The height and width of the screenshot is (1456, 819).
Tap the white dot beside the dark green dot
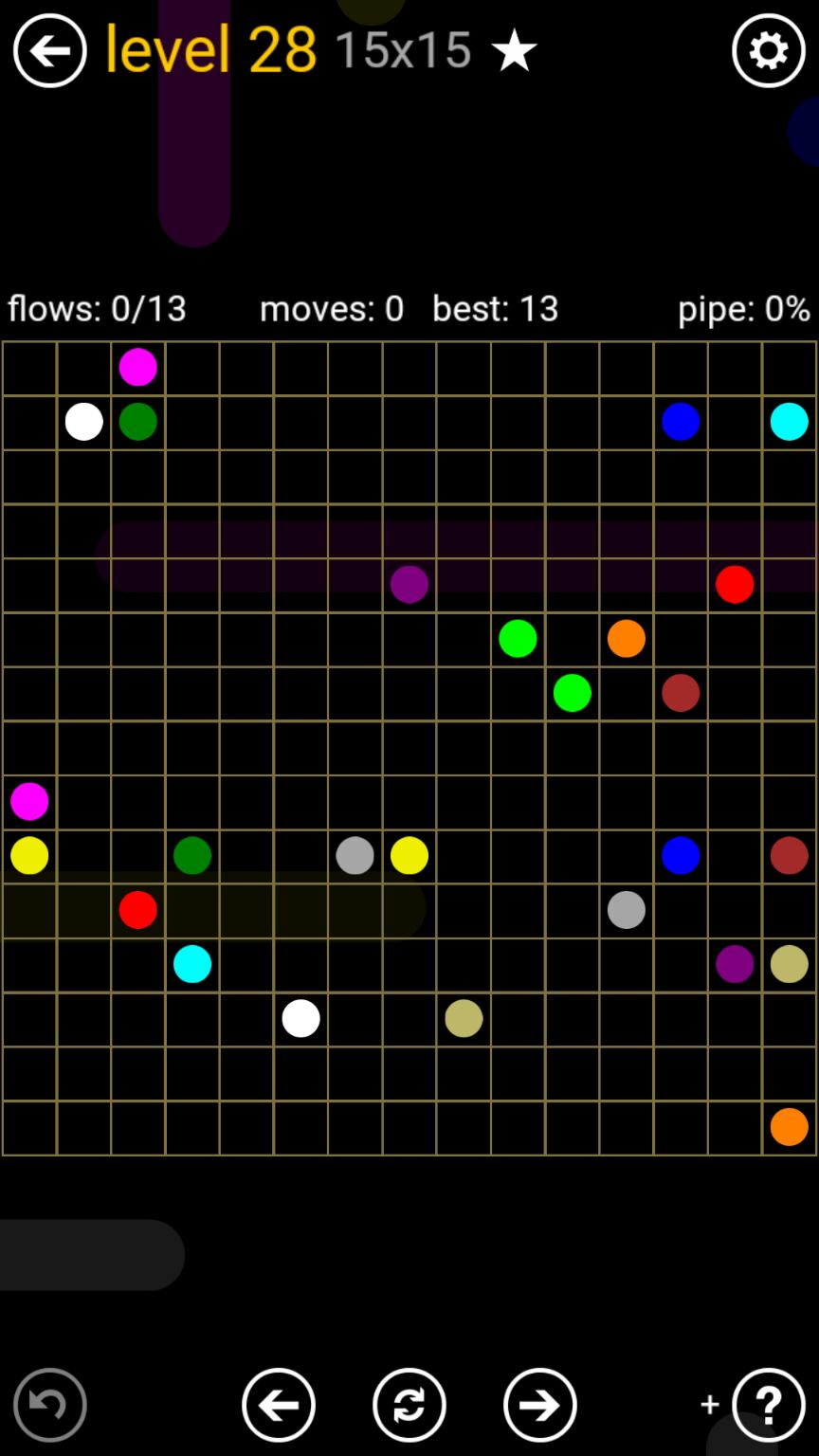83,422
